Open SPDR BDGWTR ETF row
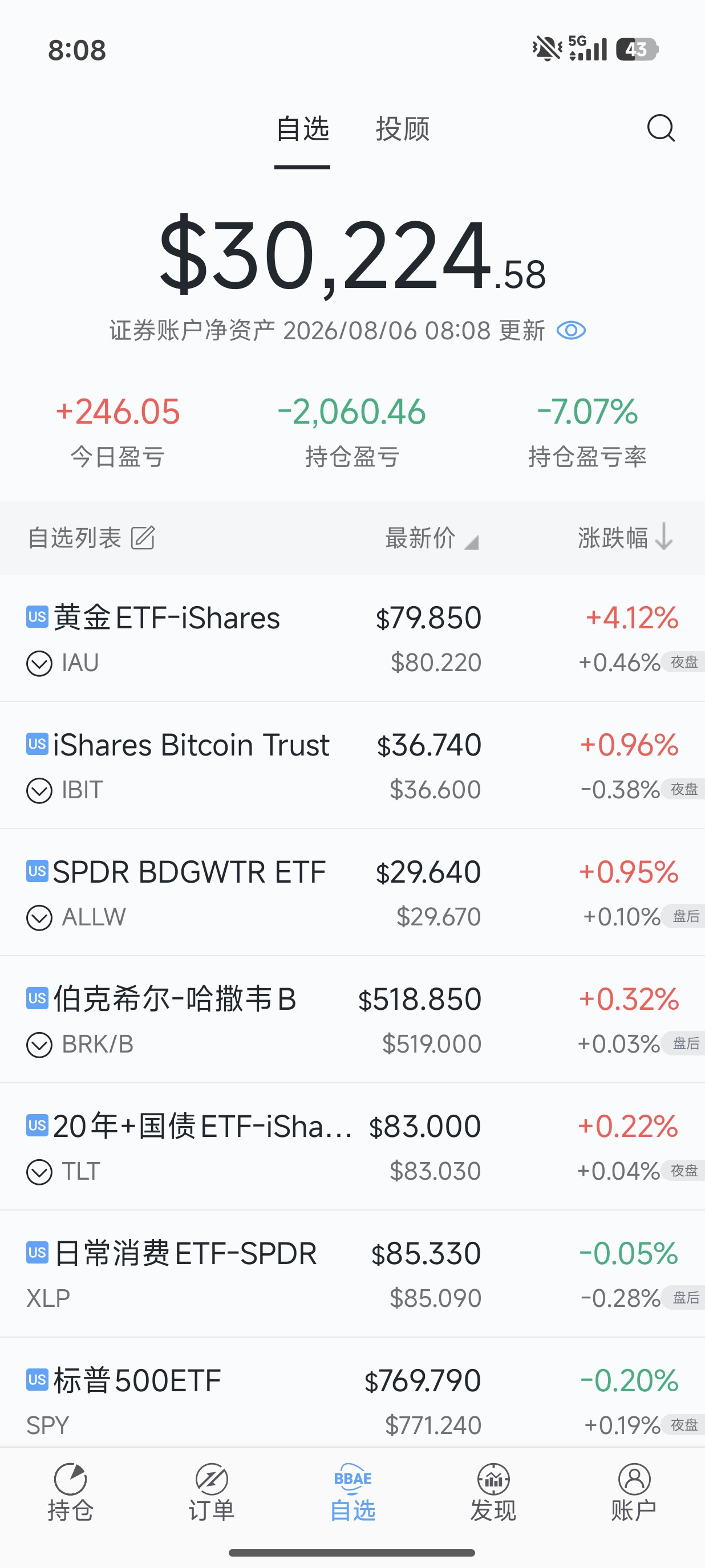Screen dimensions: 705x1568 tap(352, 892)
